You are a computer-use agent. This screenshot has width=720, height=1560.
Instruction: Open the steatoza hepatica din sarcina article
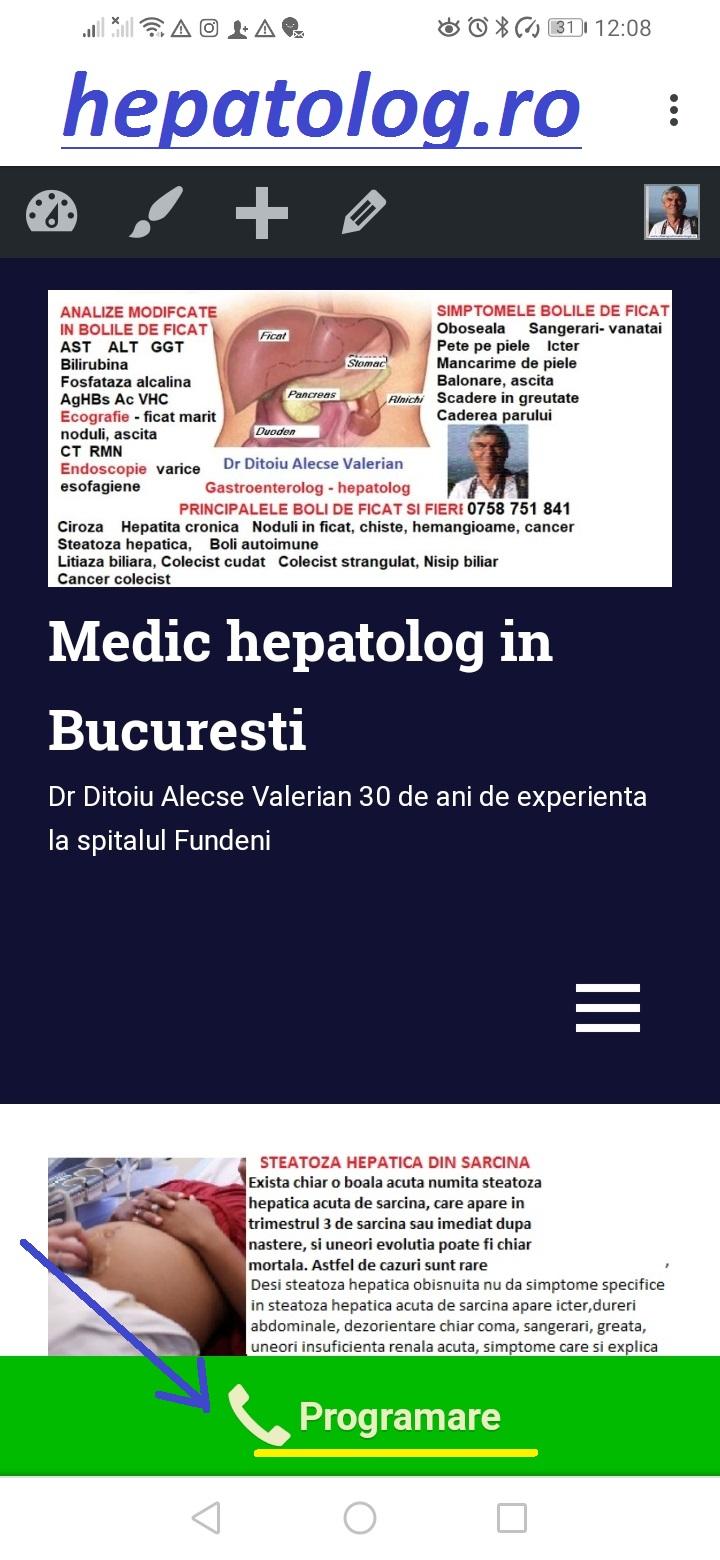(394, 1162)
